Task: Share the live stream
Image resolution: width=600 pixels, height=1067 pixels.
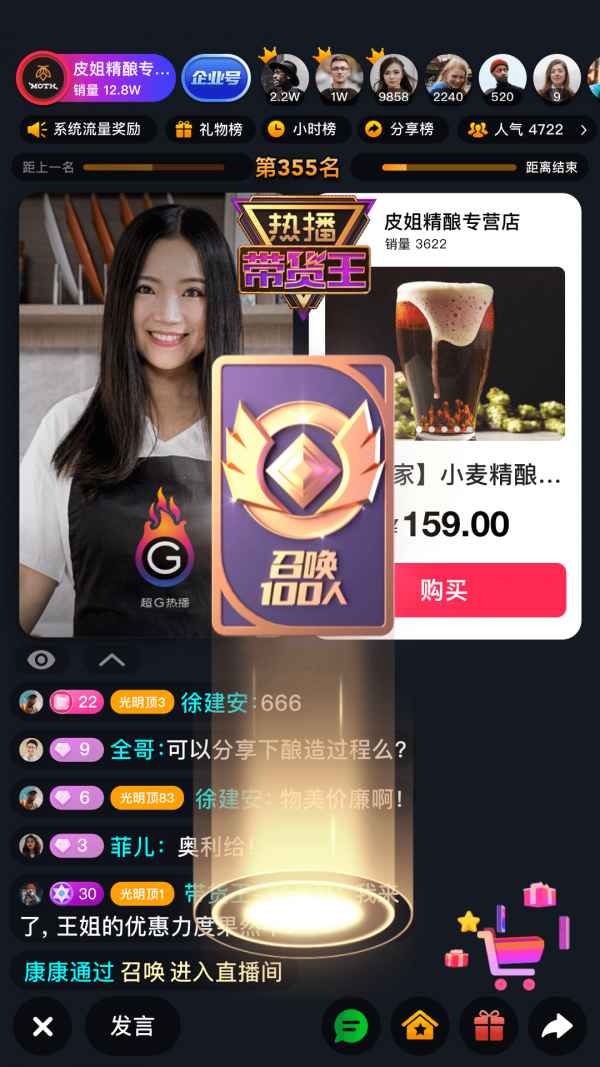Action: tap(557, 1026)
